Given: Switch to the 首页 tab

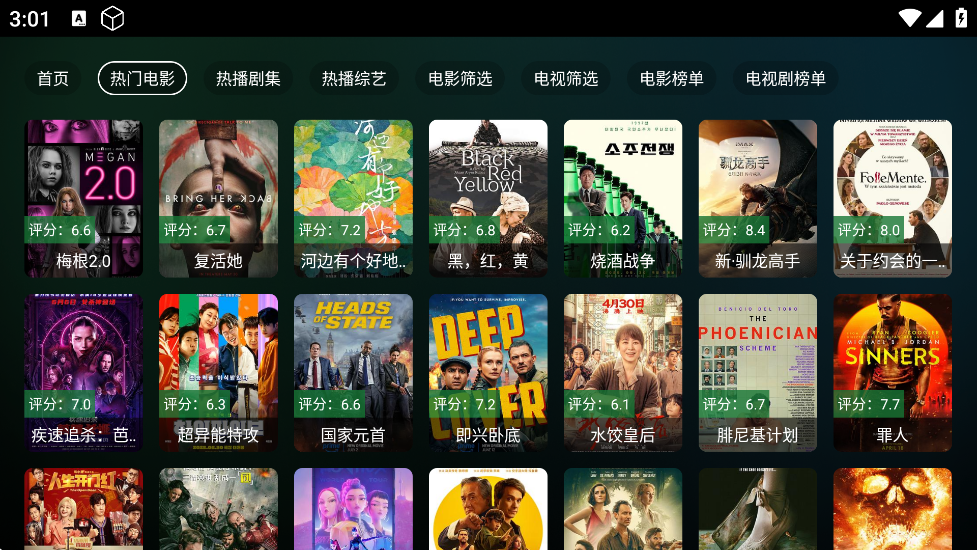Looking at the screenshot, I should pyautogui.click(x=53, y=78).
